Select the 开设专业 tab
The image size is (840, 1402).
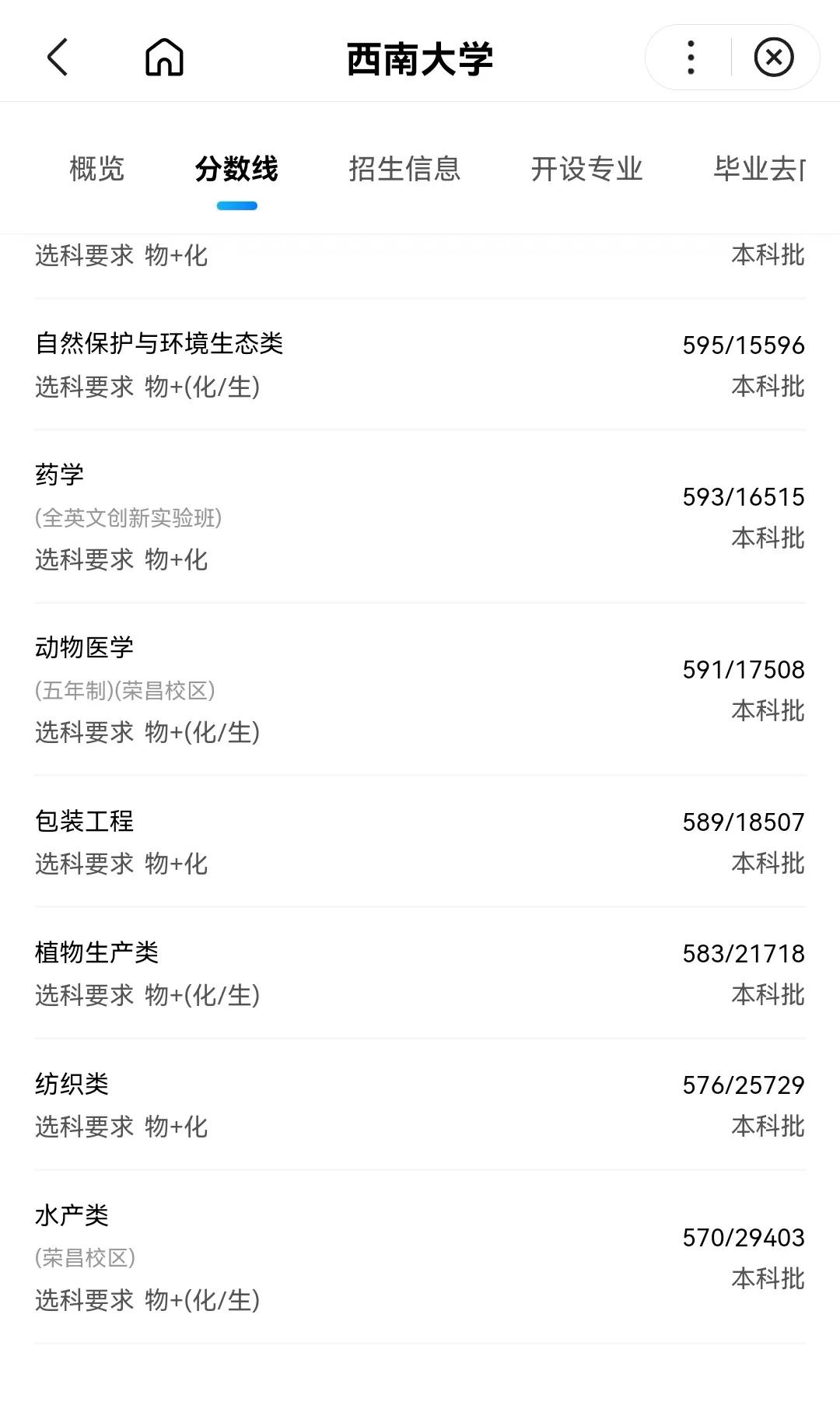tap(587, 170)
